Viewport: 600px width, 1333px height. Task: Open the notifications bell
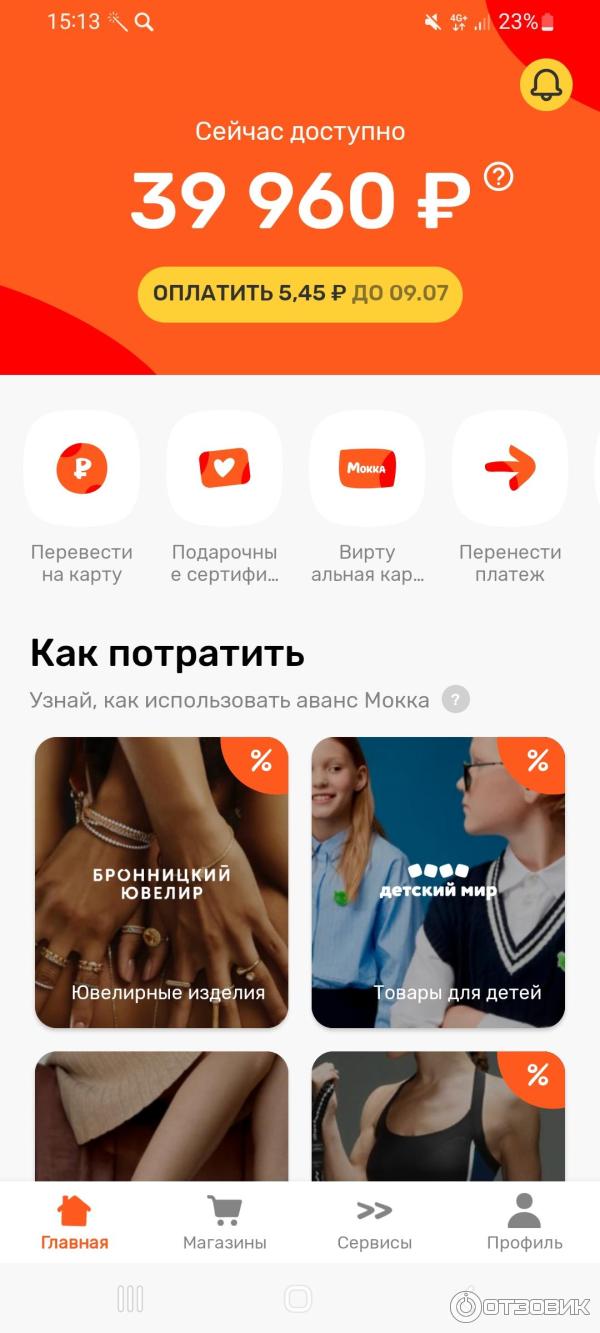546,85
